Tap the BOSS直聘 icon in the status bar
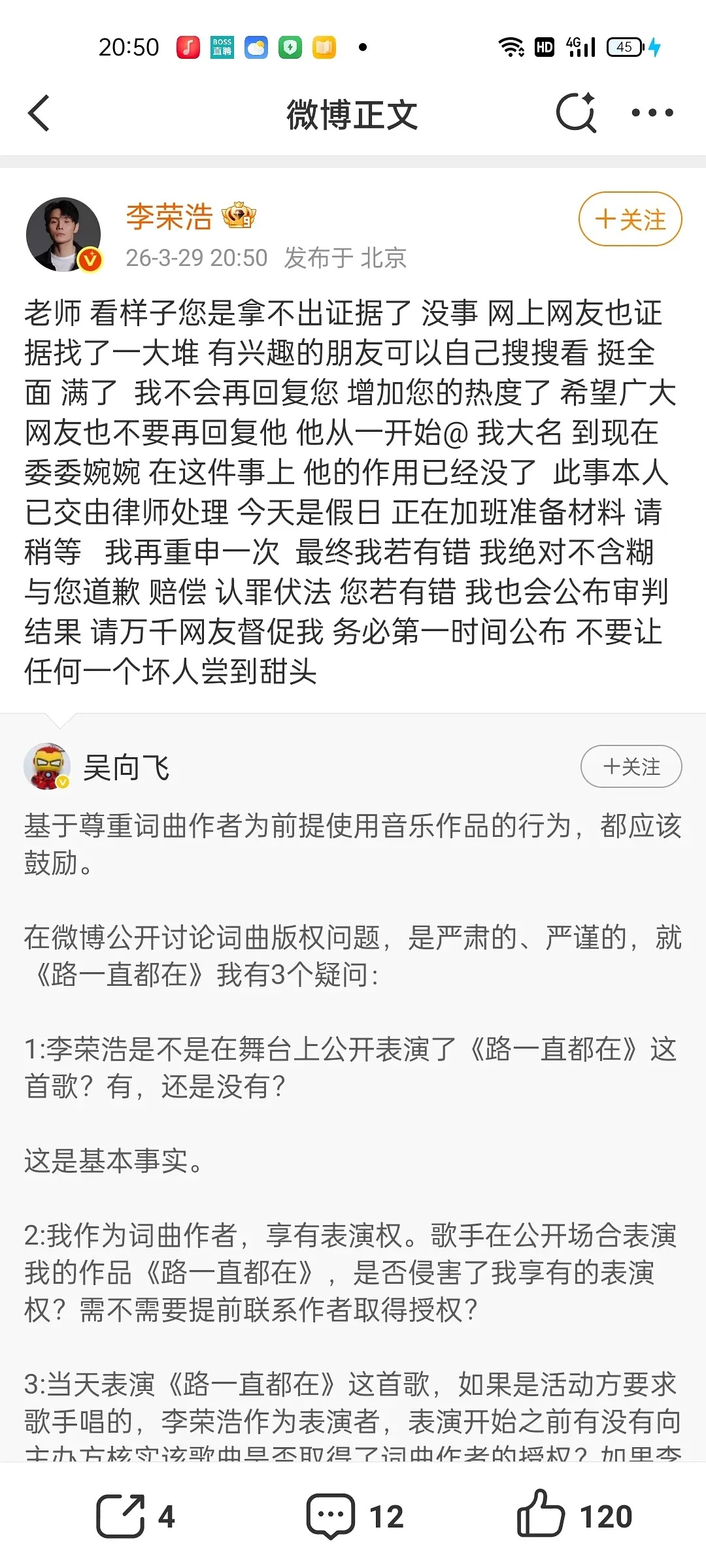706x1568 pixels. click(220, 46)
